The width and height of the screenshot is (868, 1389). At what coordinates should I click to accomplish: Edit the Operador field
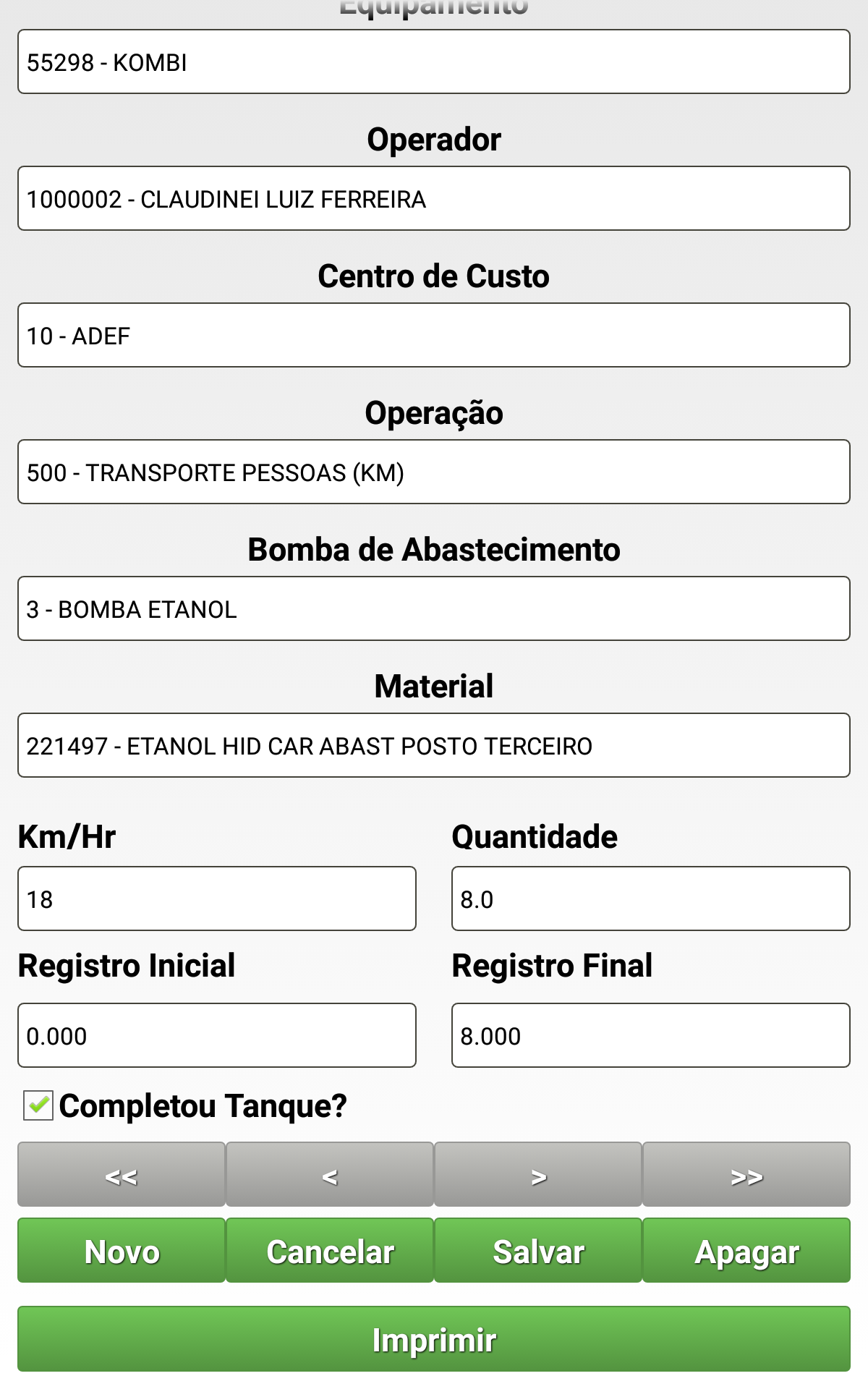[x=434, y=199]
